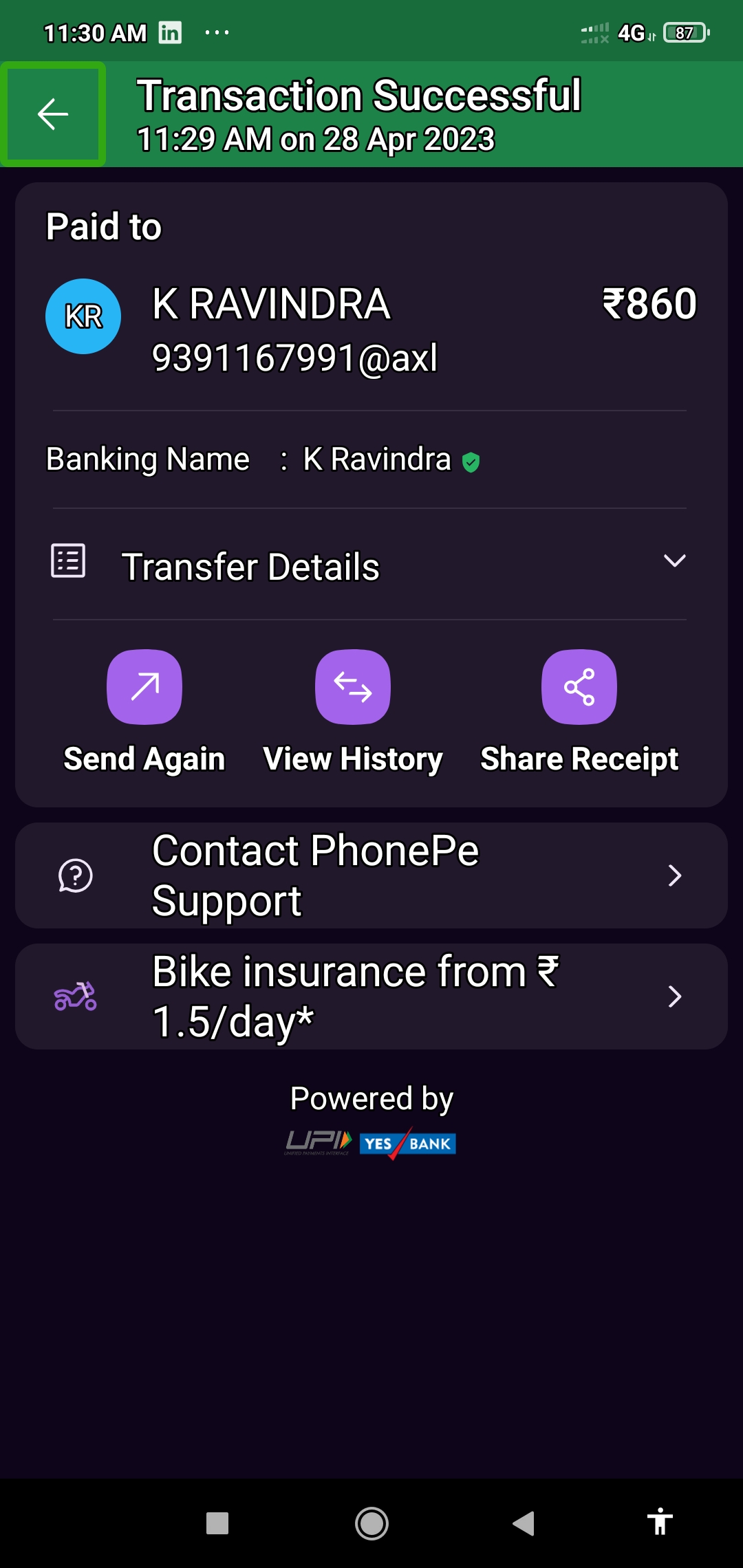
Task: Open Contact PhonePe Support
Action: tap(371, 875)
